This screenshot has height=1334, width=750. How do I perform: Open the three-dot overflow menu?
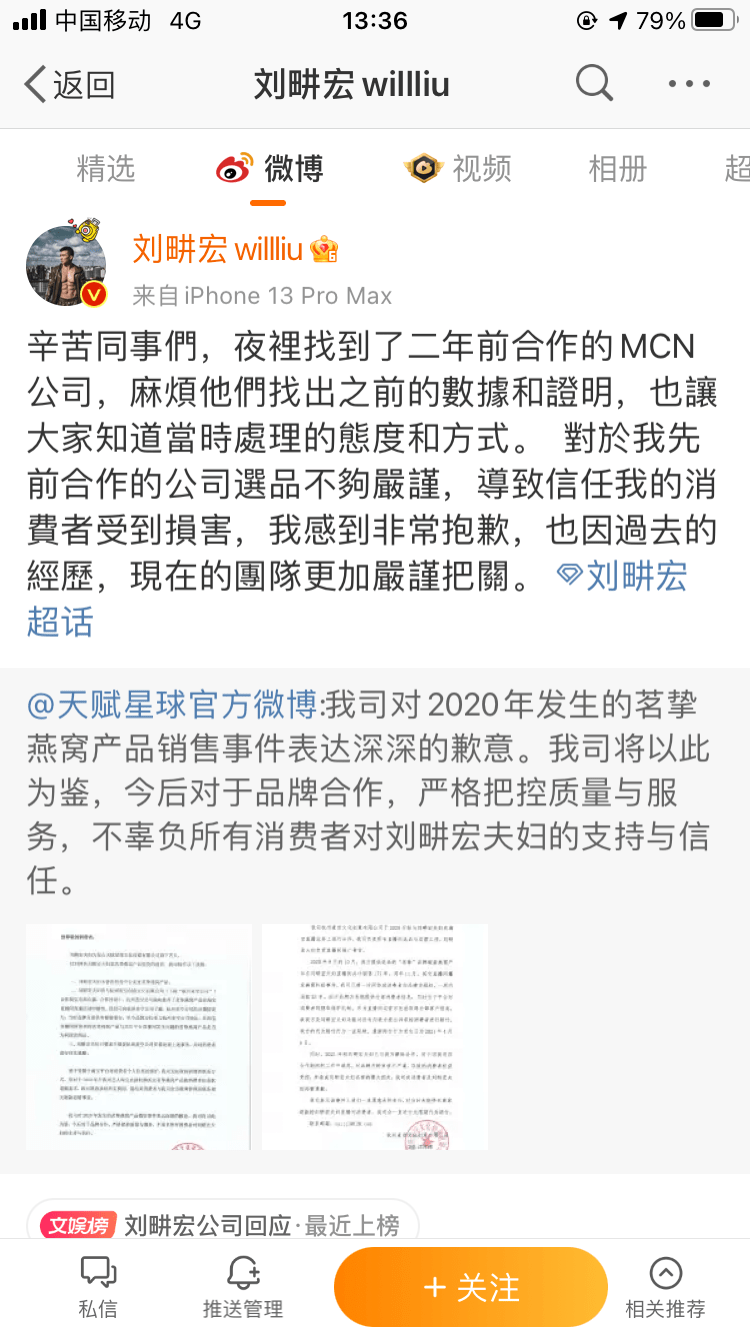click(689, 85)
